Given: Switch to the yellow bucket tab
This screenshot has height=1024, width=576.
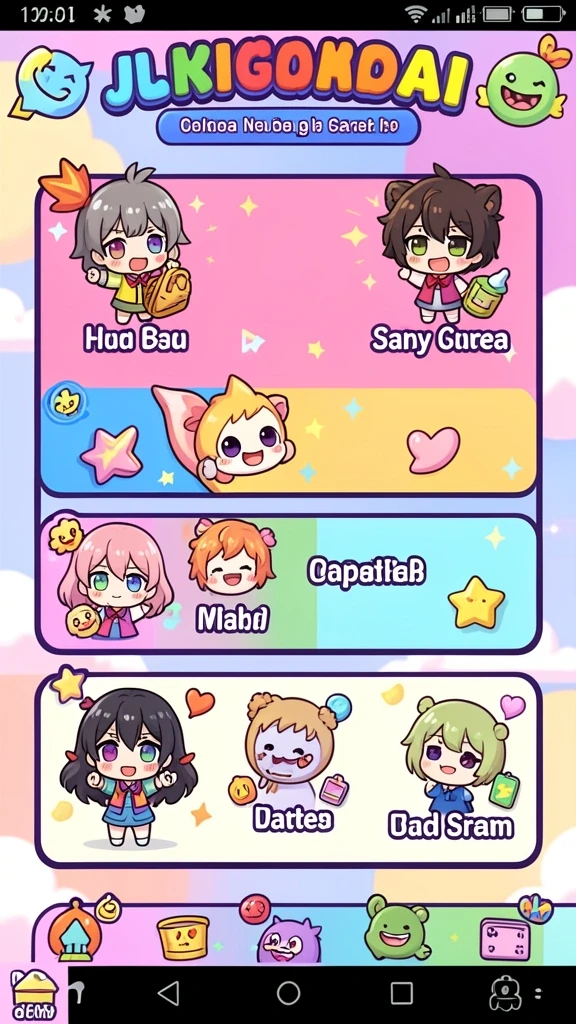Looking at the screenshot, I should (x=183, y=937).
